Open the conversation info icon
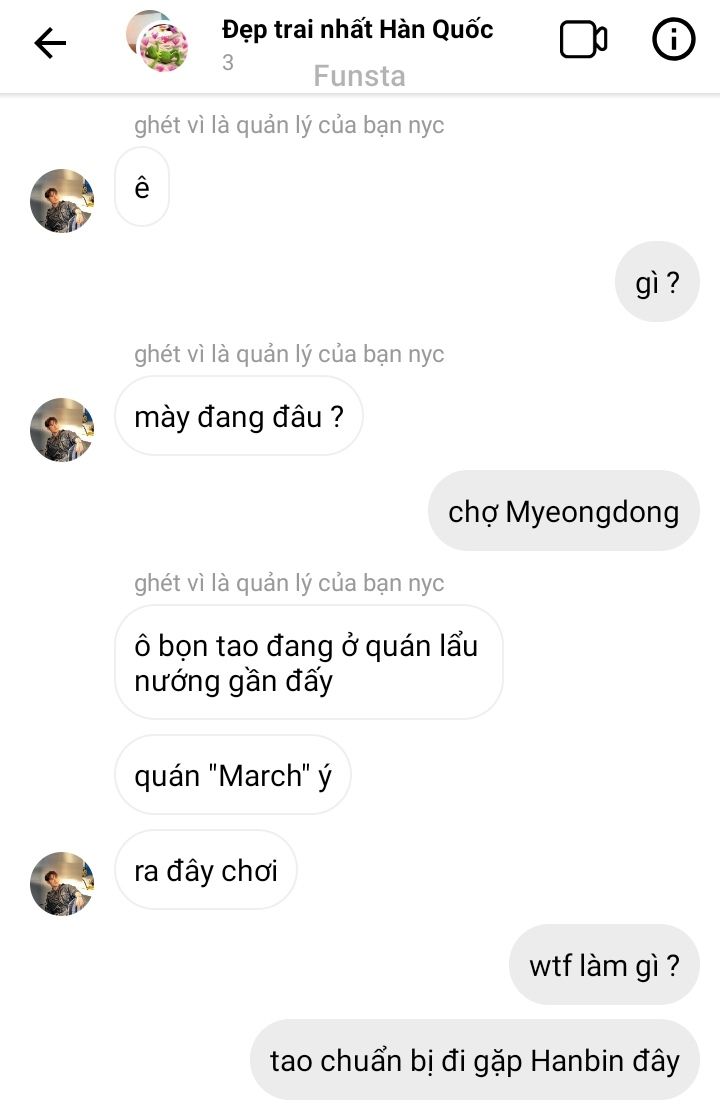720x1107 pixels. (x=673, y=40)
